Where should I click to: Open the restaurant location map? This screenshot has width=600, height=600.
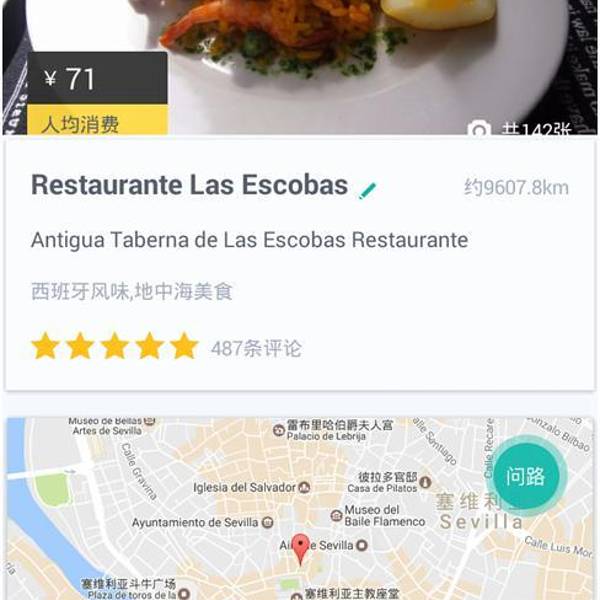250,510
